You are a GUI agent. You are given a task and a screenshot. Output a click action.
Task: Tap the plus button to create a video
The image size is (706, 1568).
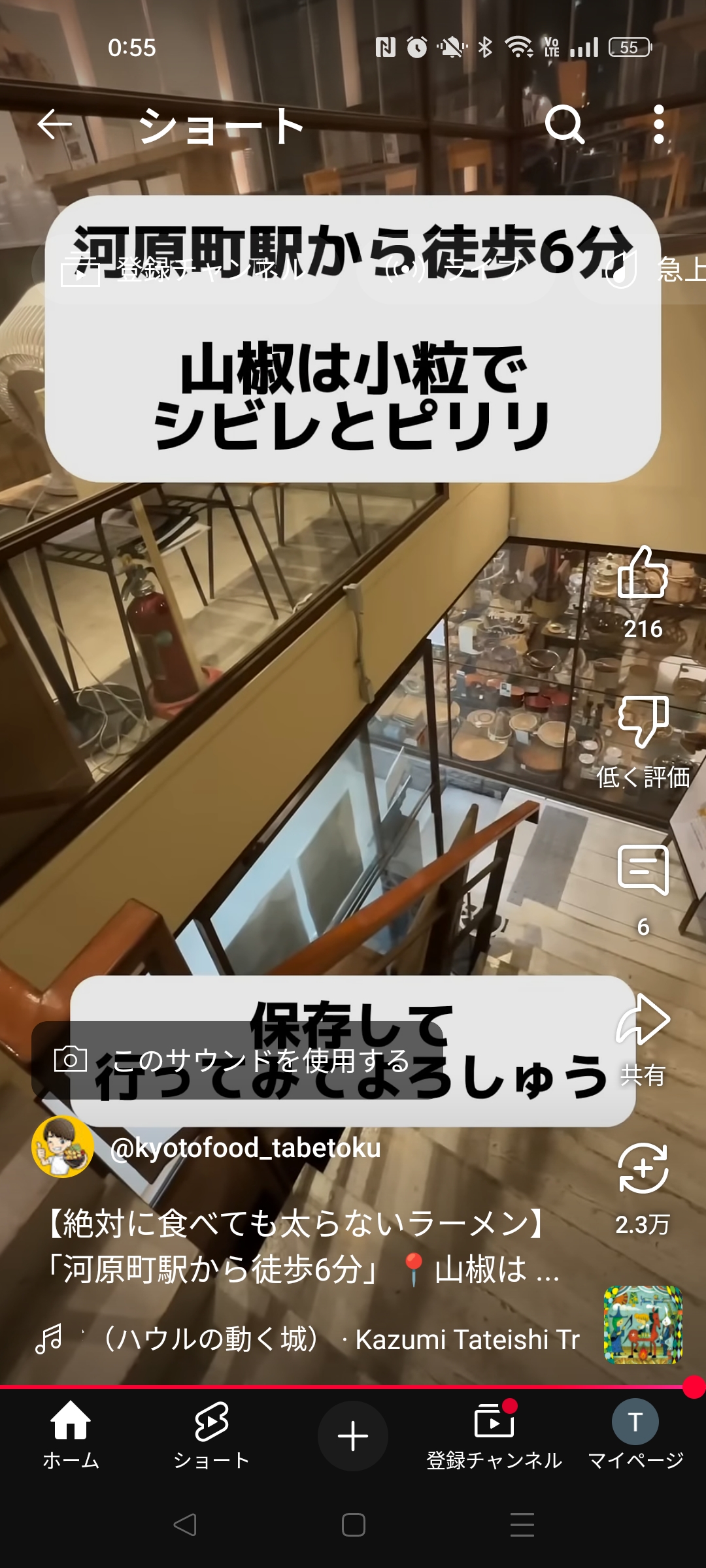click(353, 1436)
